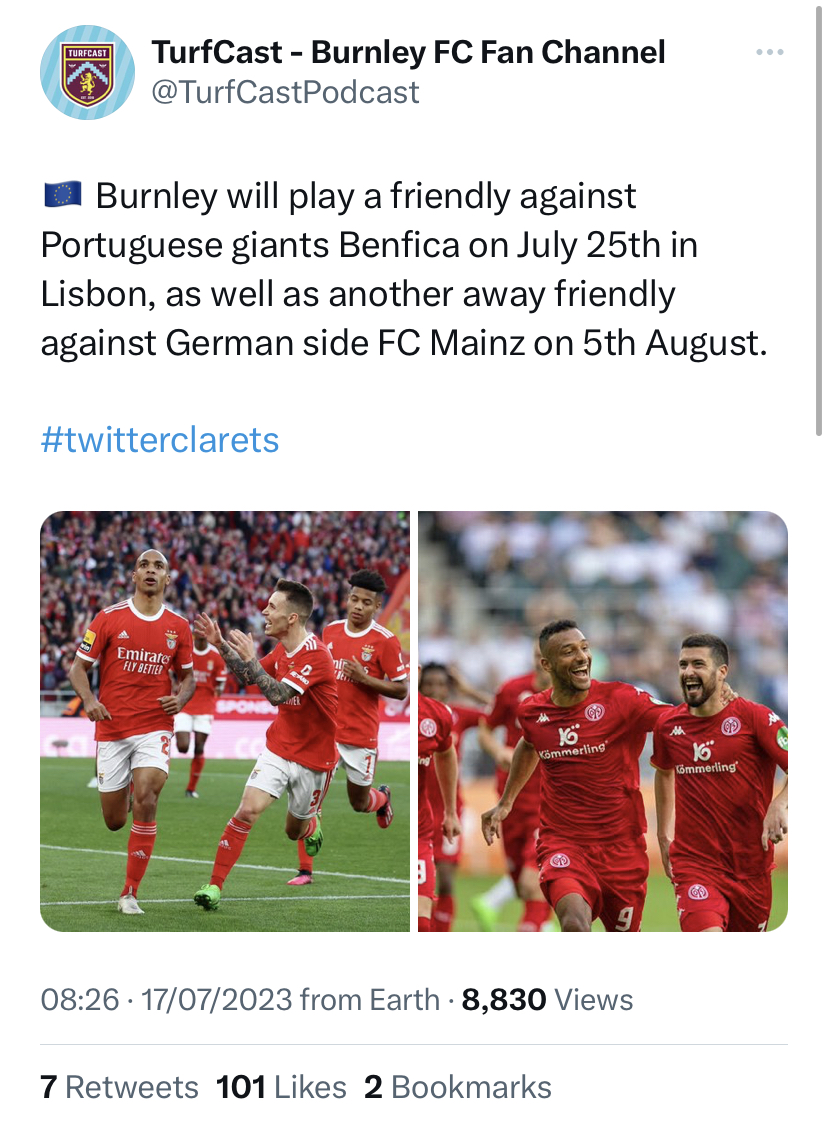The width and height of the screenshot is (828, 1129).
Task: Open TurfCast profile via its avatar
Action: click(x=87, y=72)
